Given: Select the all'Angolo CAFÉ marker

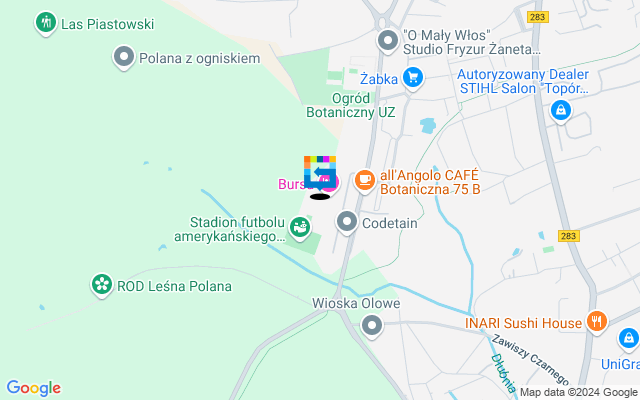Looking at the screenshot, I should click(x=365, y=180).
